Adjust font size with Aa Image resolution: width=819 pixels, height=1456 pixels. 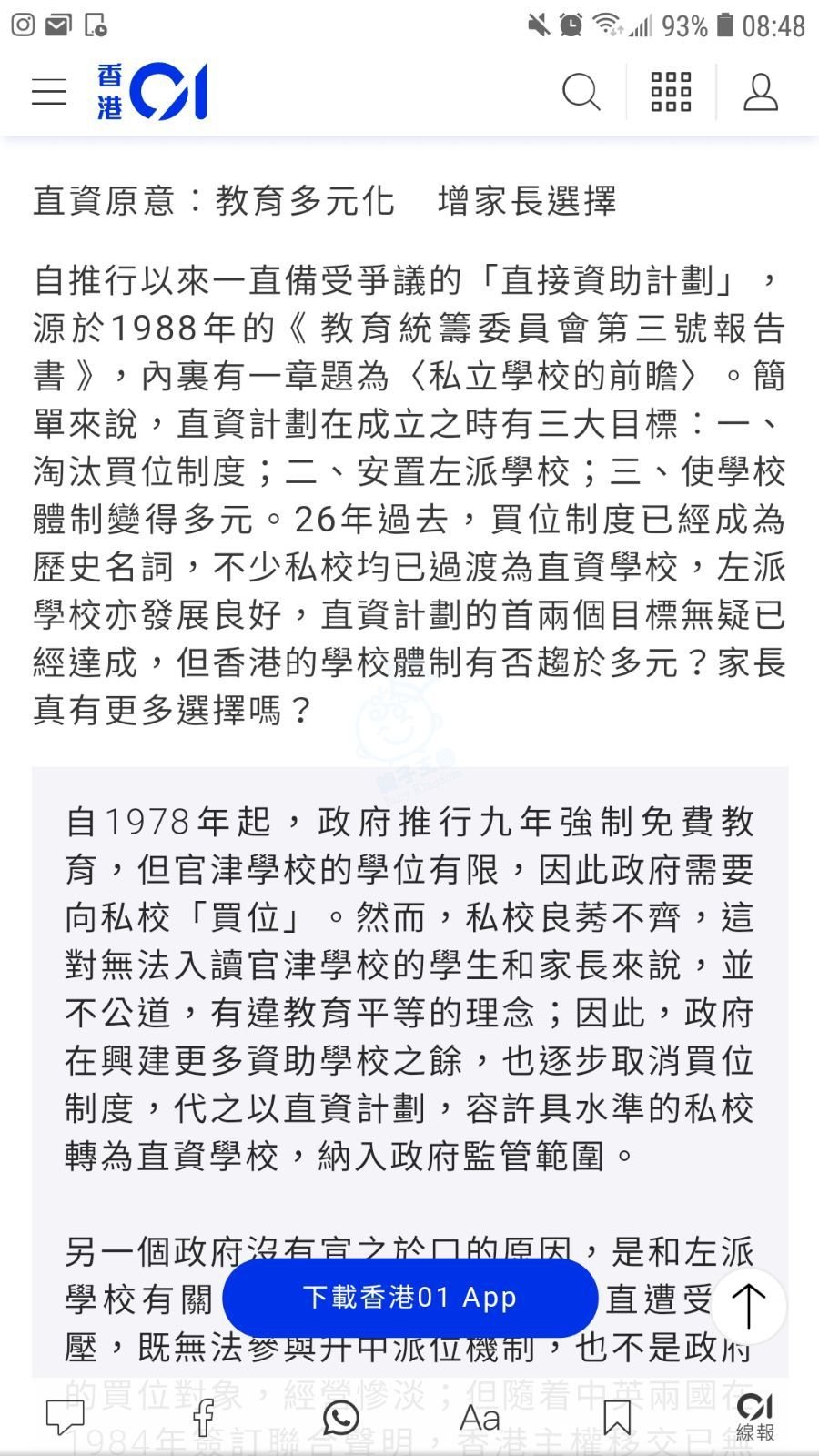[x=480, y=1417]
